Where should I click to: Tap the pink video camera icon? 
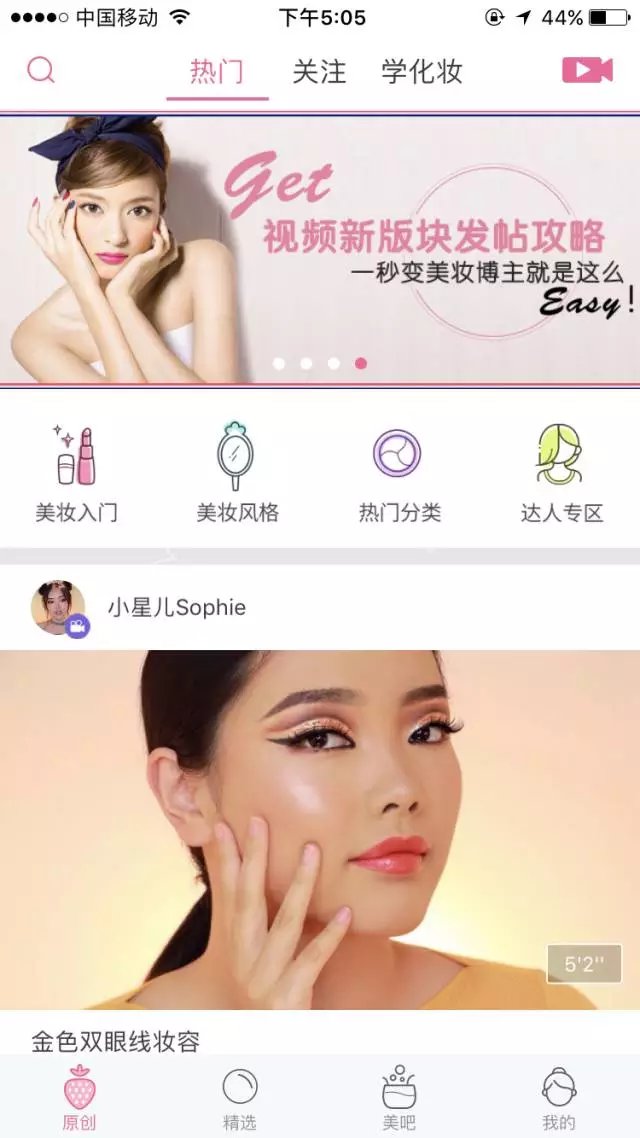pos(587,70)
